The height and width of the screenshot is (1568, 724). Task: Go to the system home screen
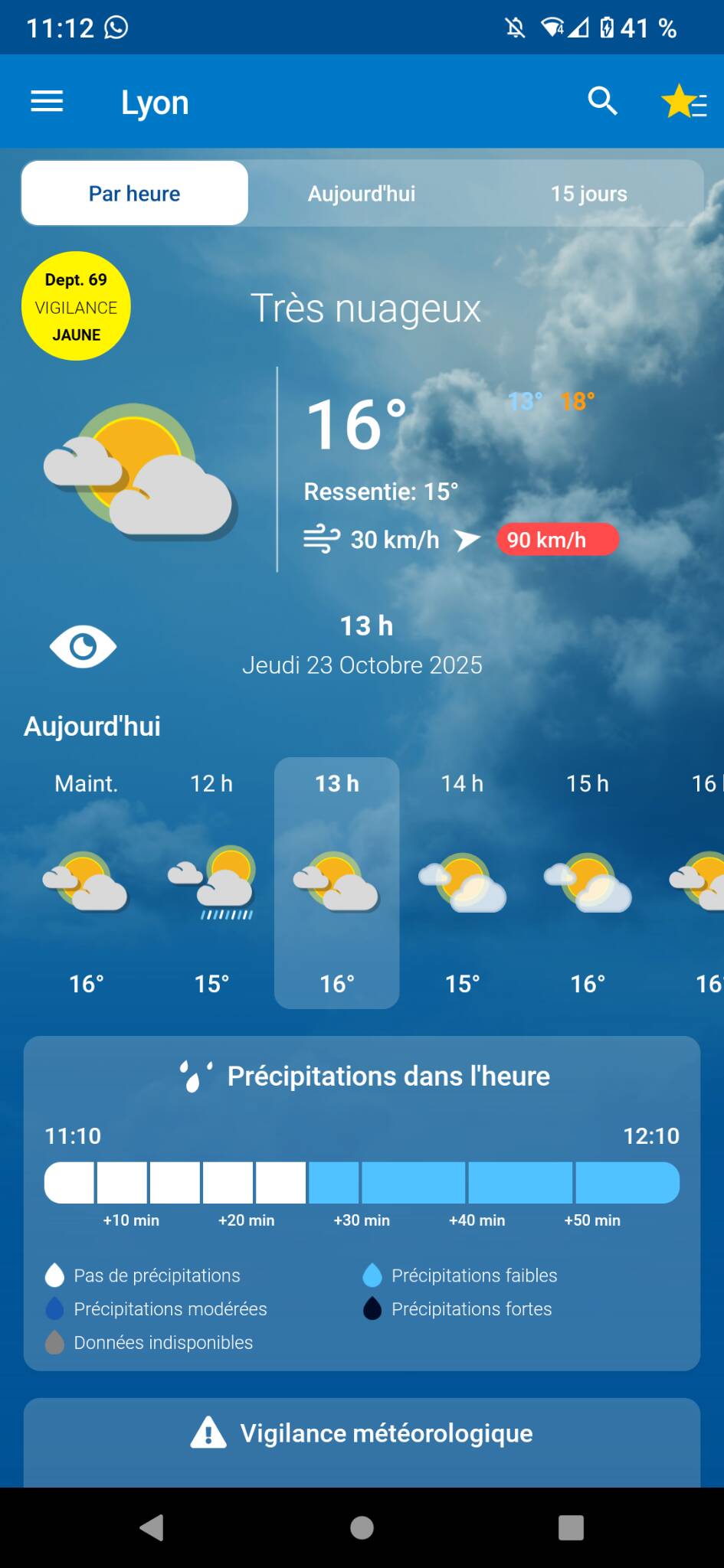click(x=362, y=1527)
